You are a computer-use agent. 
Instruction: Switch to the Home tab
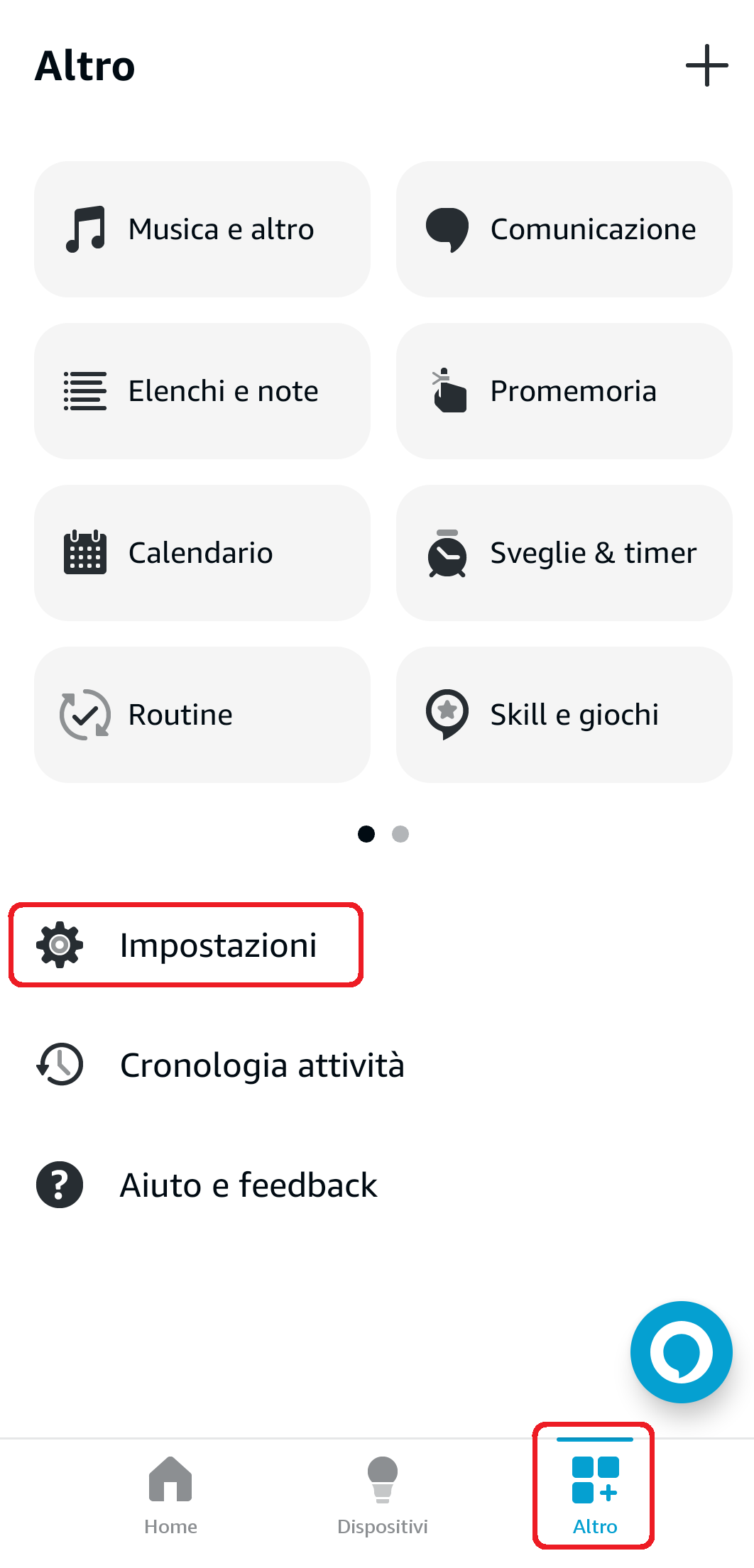point(170,1494)
